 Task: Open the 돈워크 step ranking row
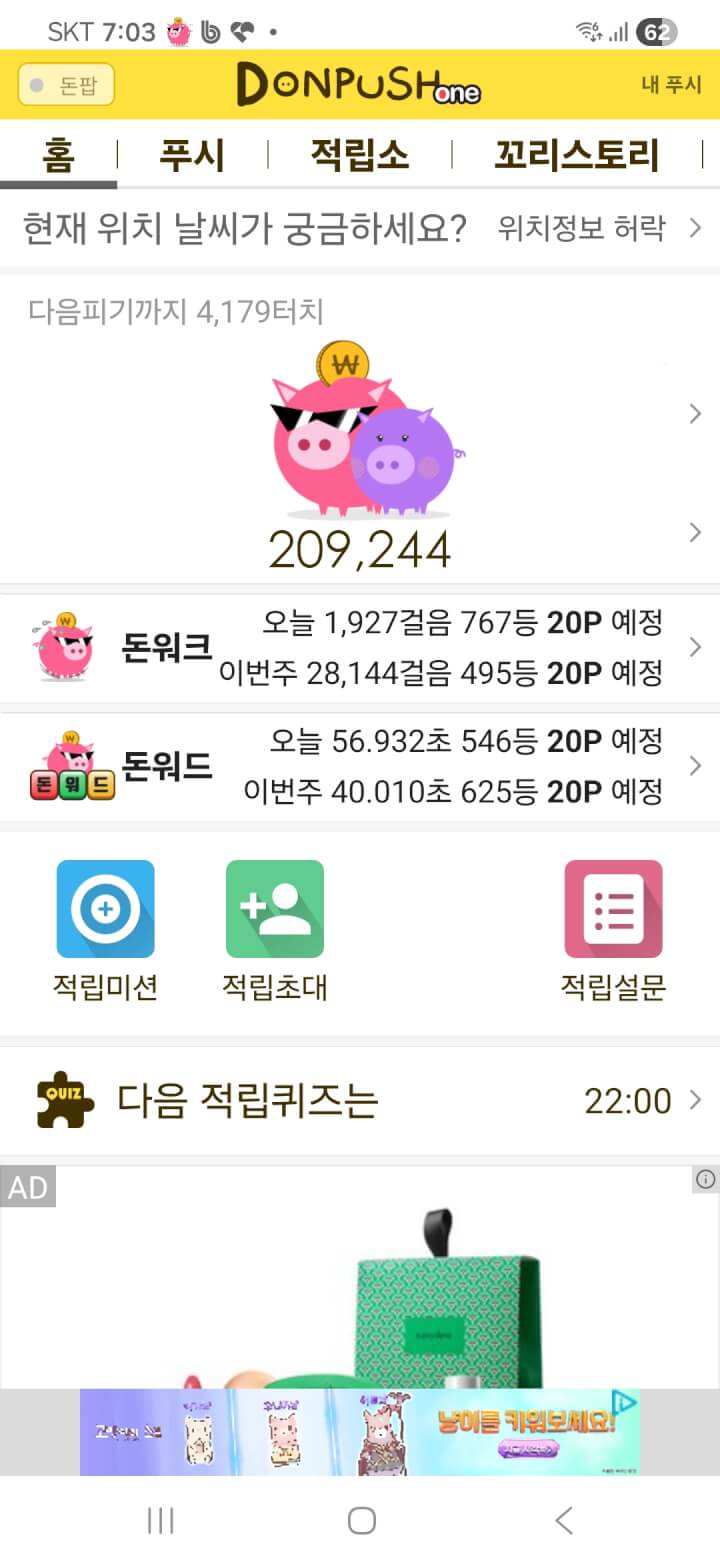(x=360, y=648)
